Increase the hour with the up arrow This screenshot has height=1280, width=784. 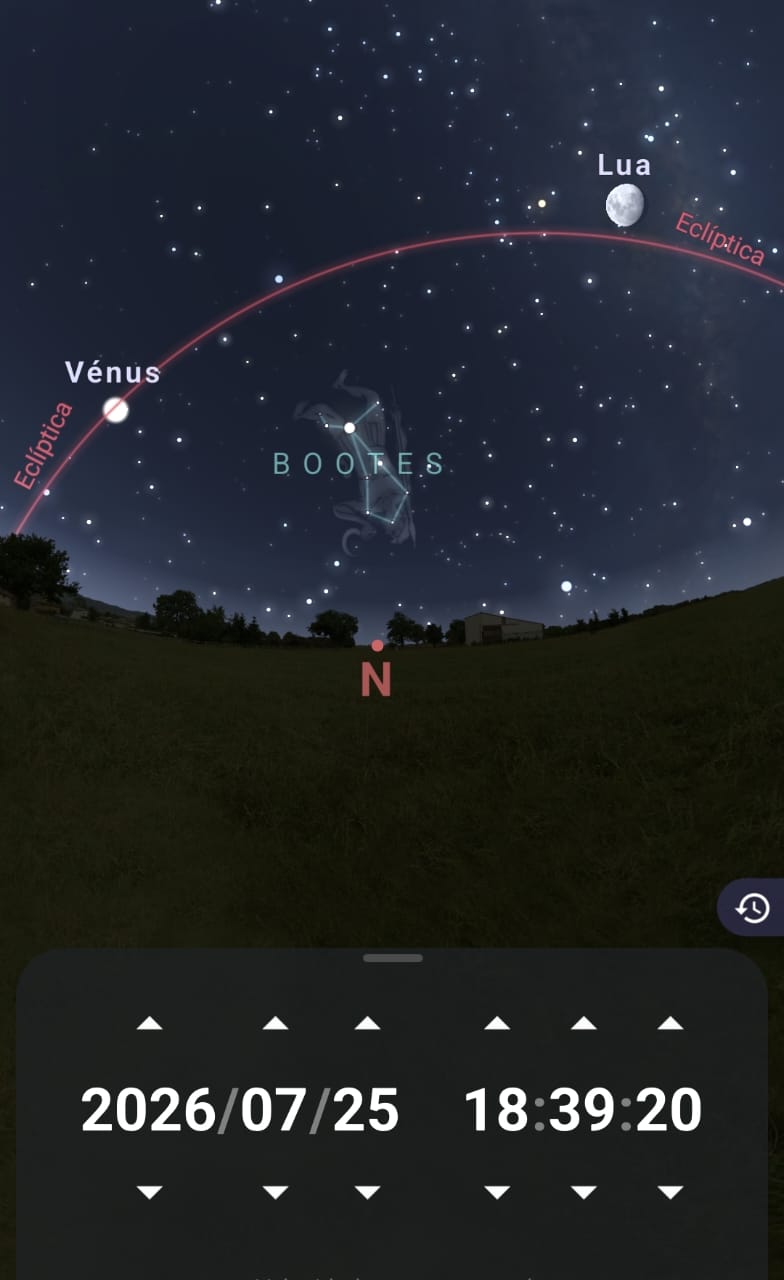497,1023
